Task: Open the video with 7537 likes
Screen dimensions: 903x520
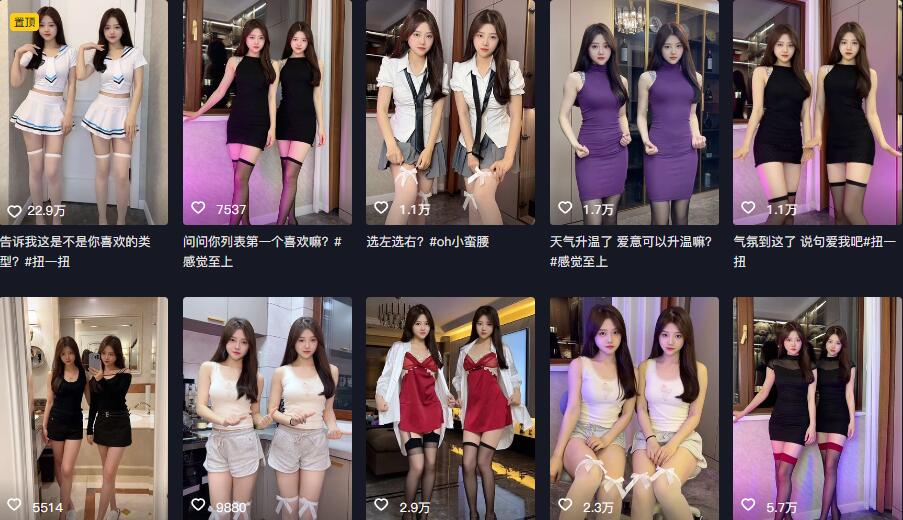Action: point(267,110)
